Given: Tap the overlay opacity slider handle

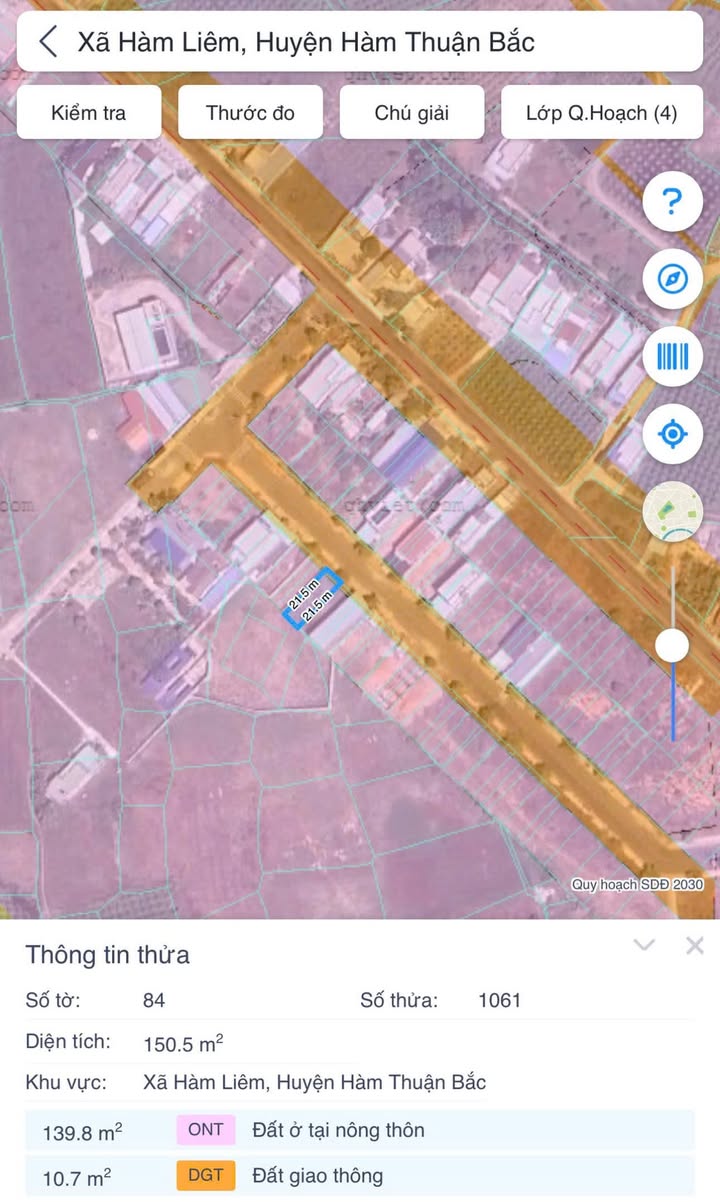Looking at the screenshot, I should (x=673, y=646).
